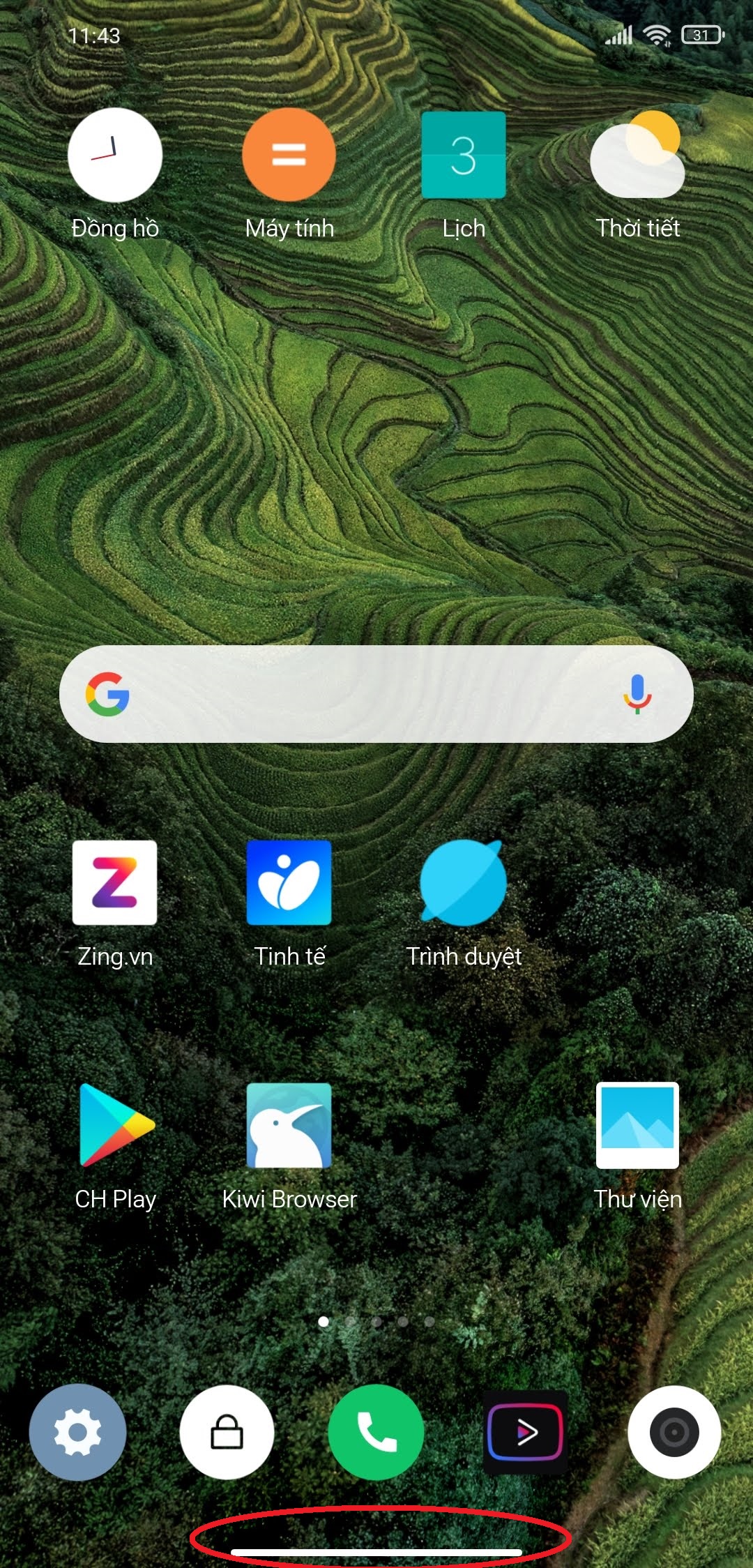The width and height of the screenshot is (753, 1568).
Task: Tap the lock screen shortcut in dock
Action: pos(227,1432)
